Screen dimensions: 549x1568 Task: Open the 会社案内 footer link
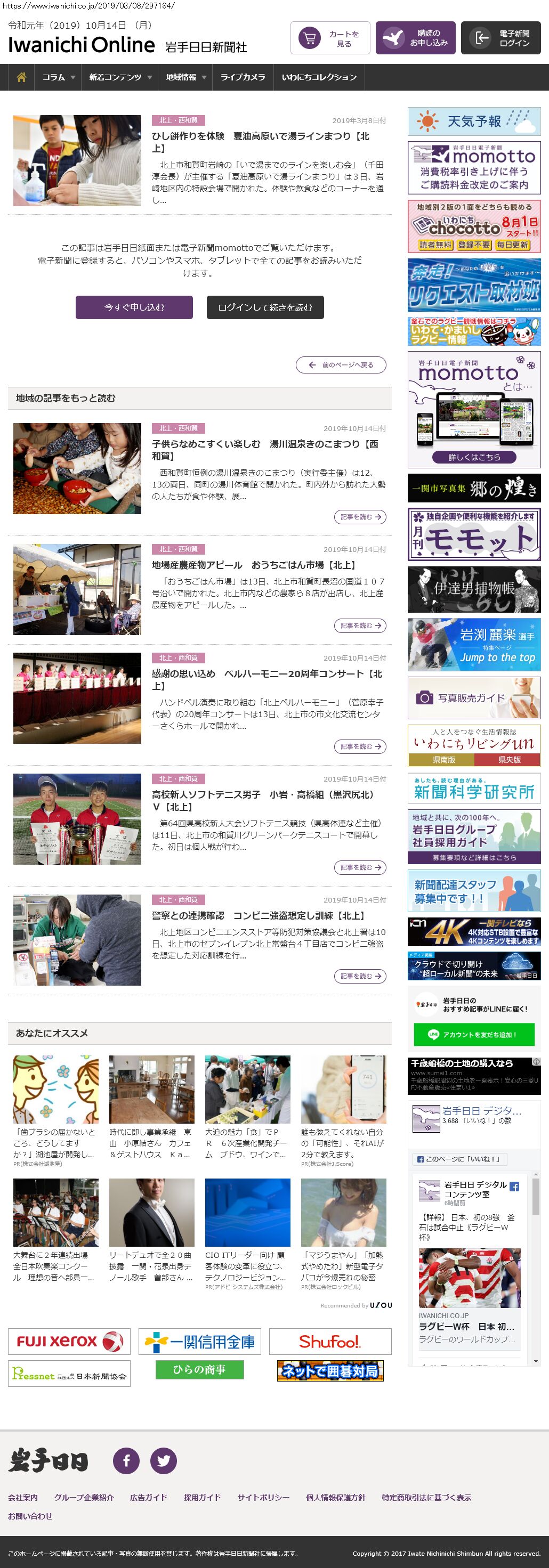pyautogui.click(x=22, y=1497)
